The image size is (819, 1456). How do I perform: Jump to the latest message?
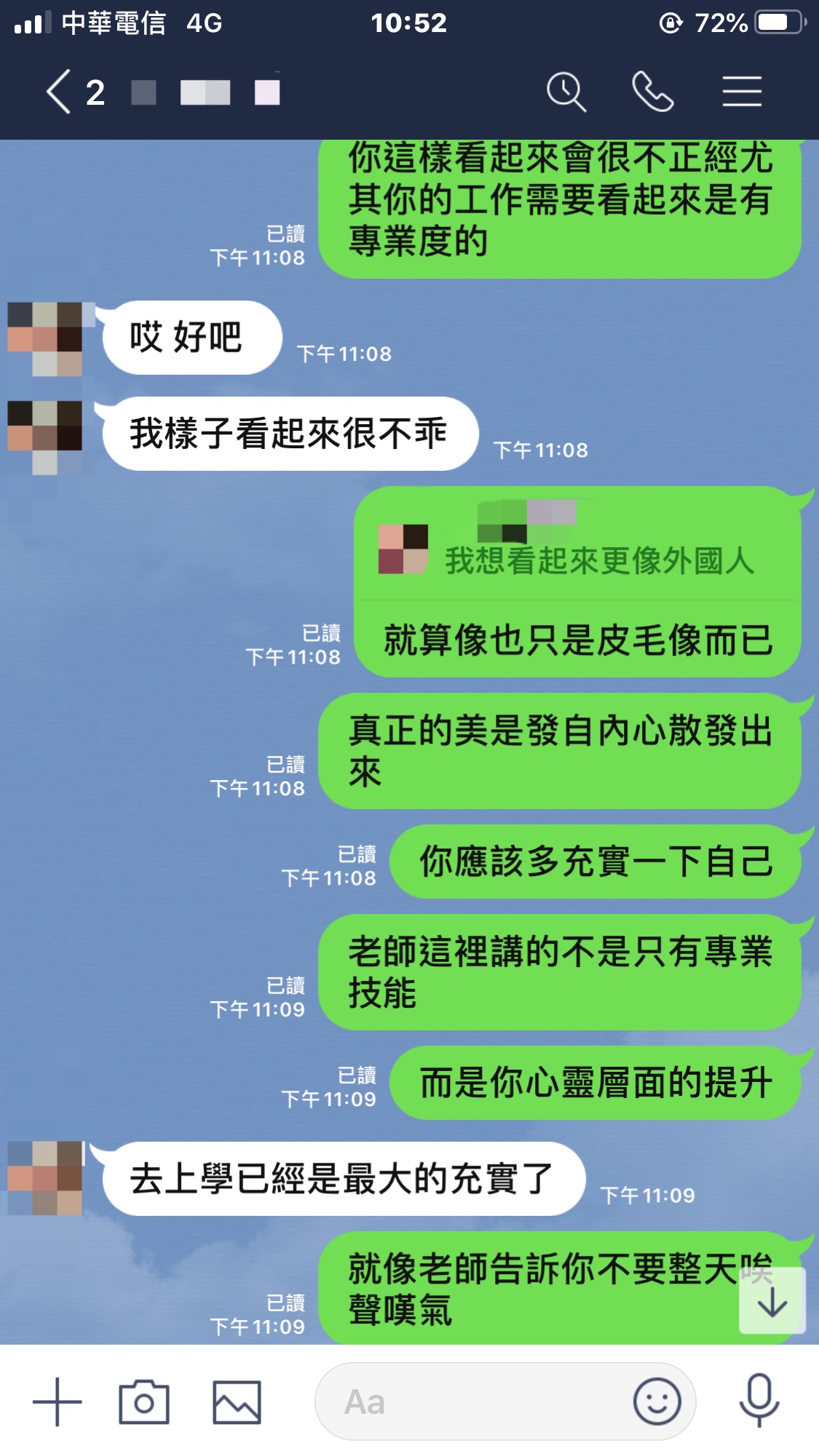pyautogui.click(x=772, y=1301)
